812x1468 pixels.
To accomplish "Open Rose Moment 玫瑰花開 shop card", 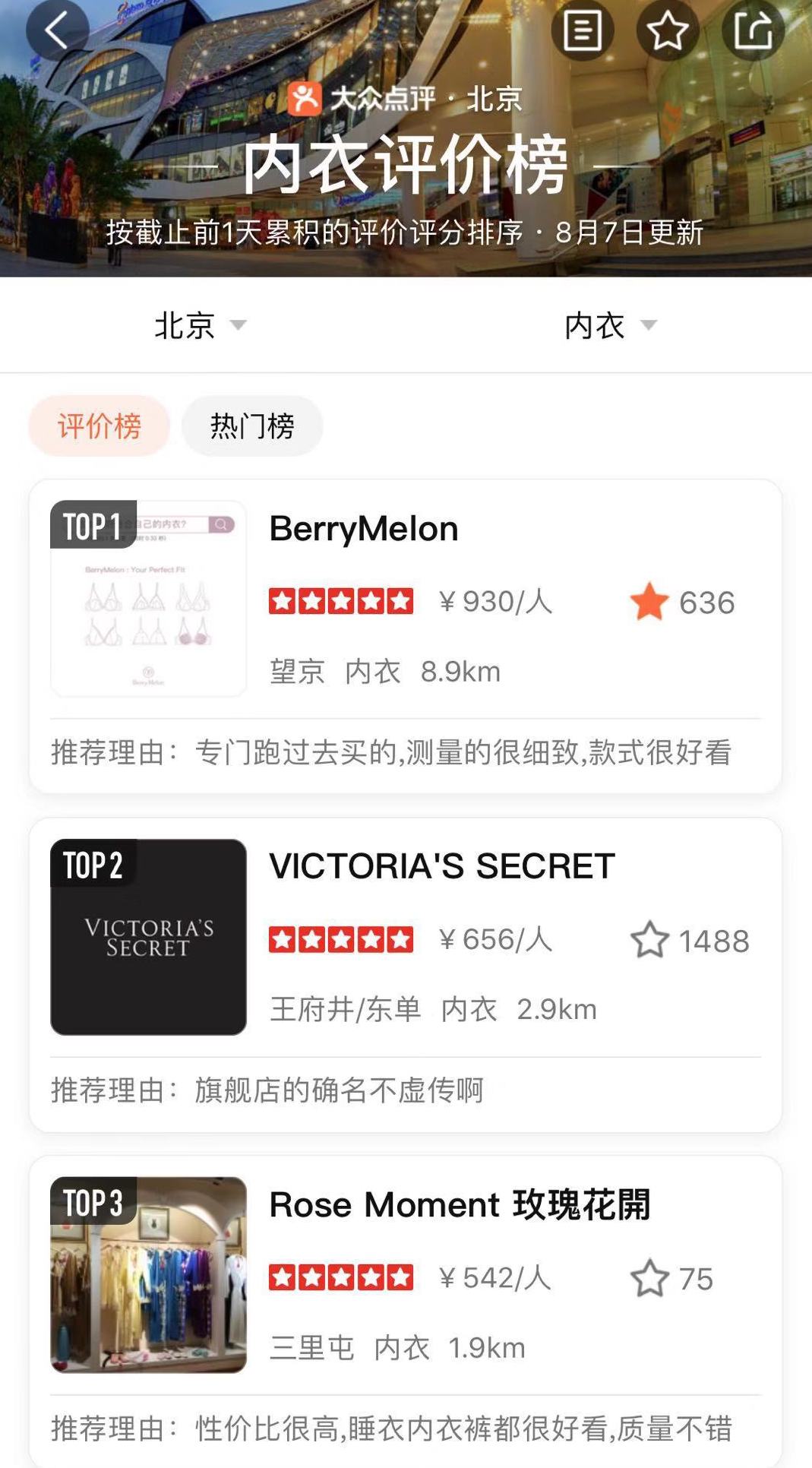I will [406, 1312].
